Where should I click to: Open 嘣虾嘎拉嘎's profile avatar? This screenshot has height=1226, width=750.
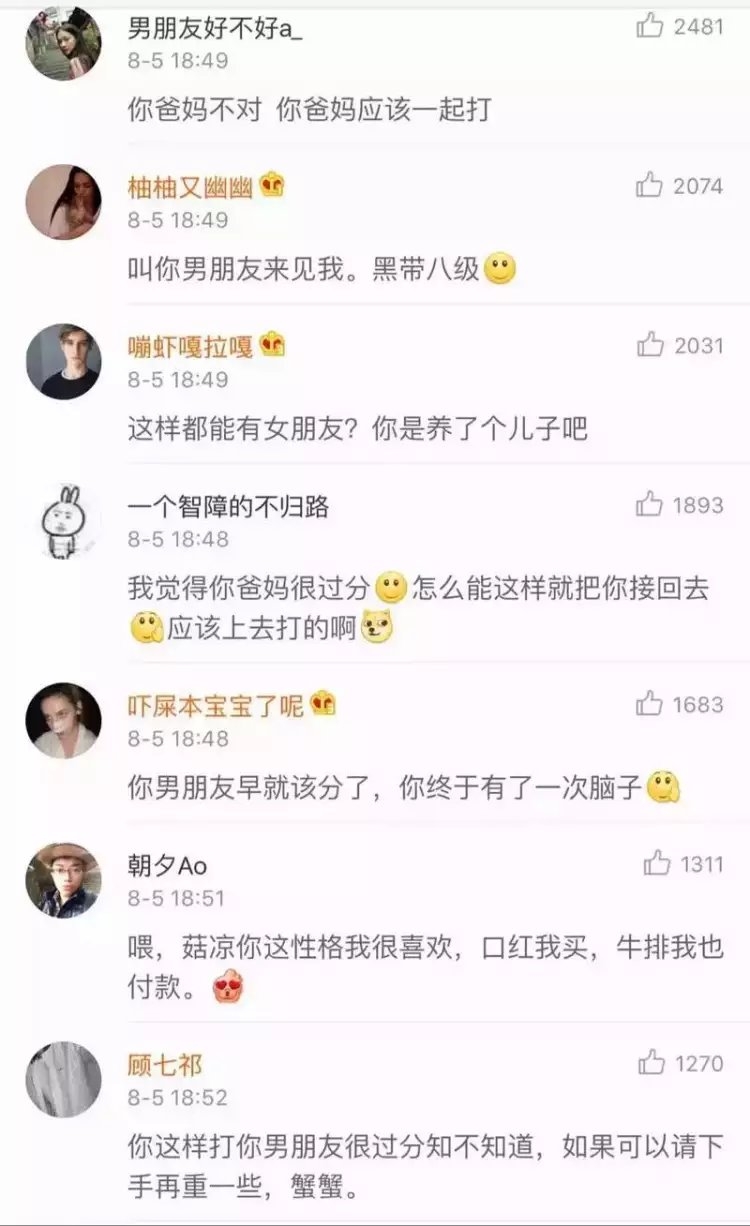click(x=63, y=362)
